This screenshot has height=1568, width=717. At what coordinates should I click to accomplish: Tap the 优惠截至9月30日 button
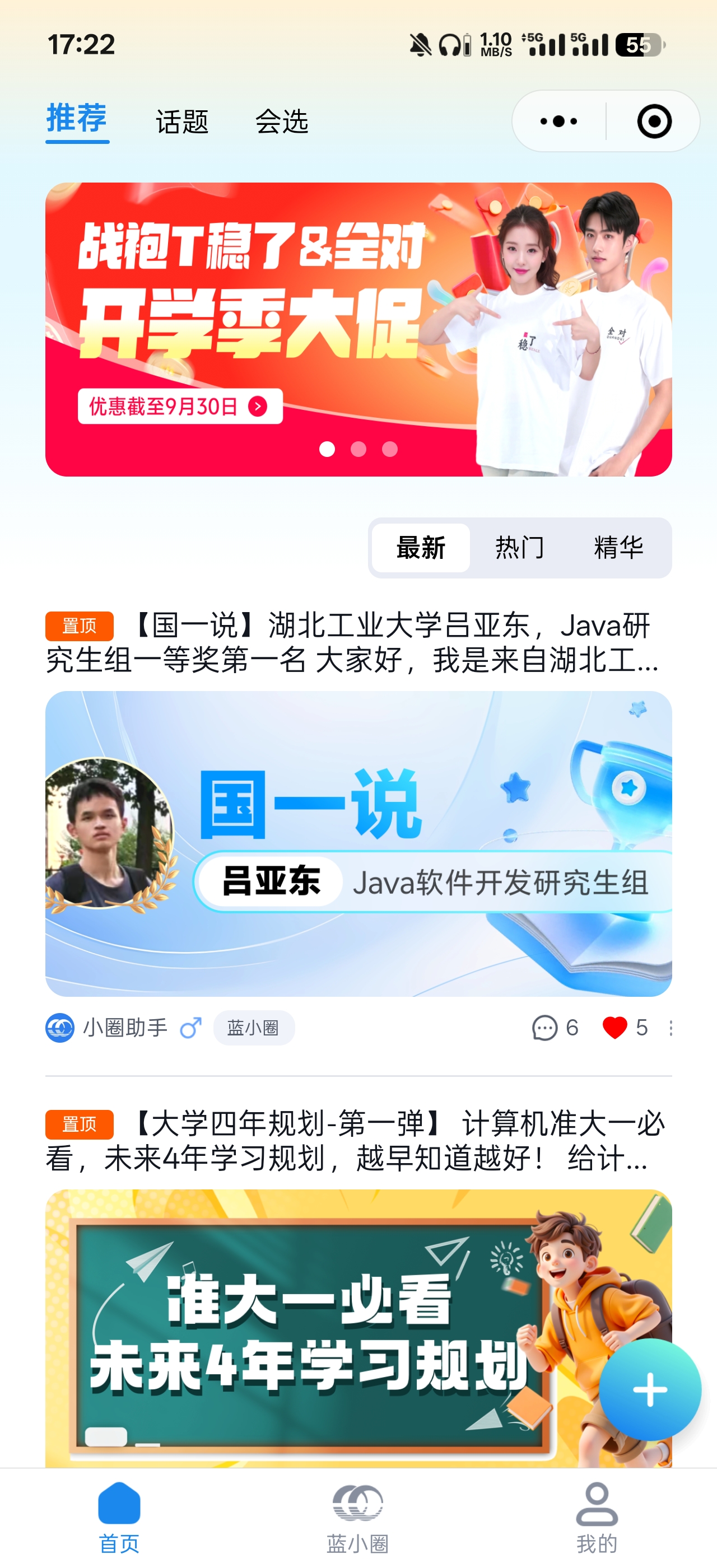pos(180,406)
